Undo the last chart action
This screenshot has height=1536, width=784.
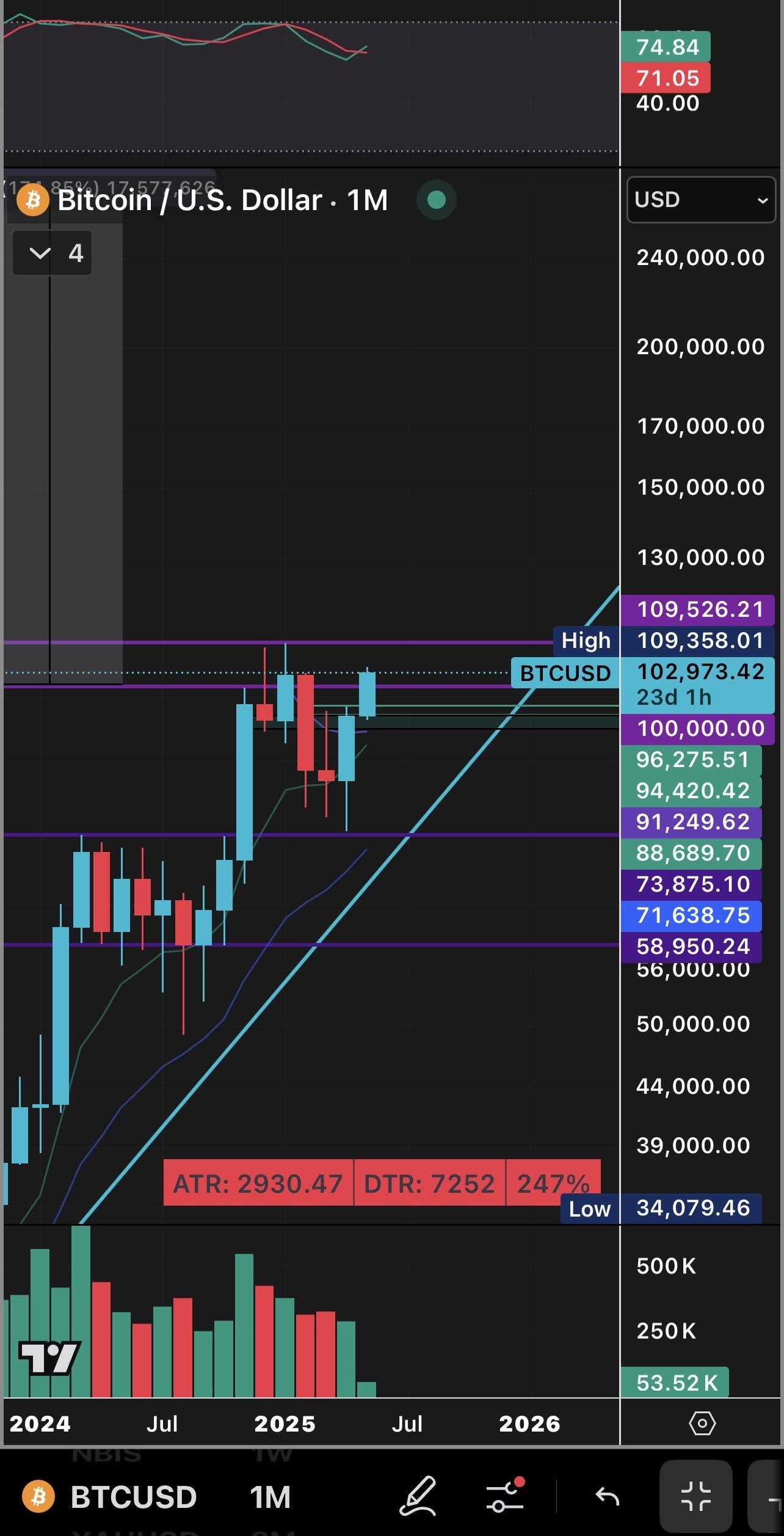point(607,1496)
